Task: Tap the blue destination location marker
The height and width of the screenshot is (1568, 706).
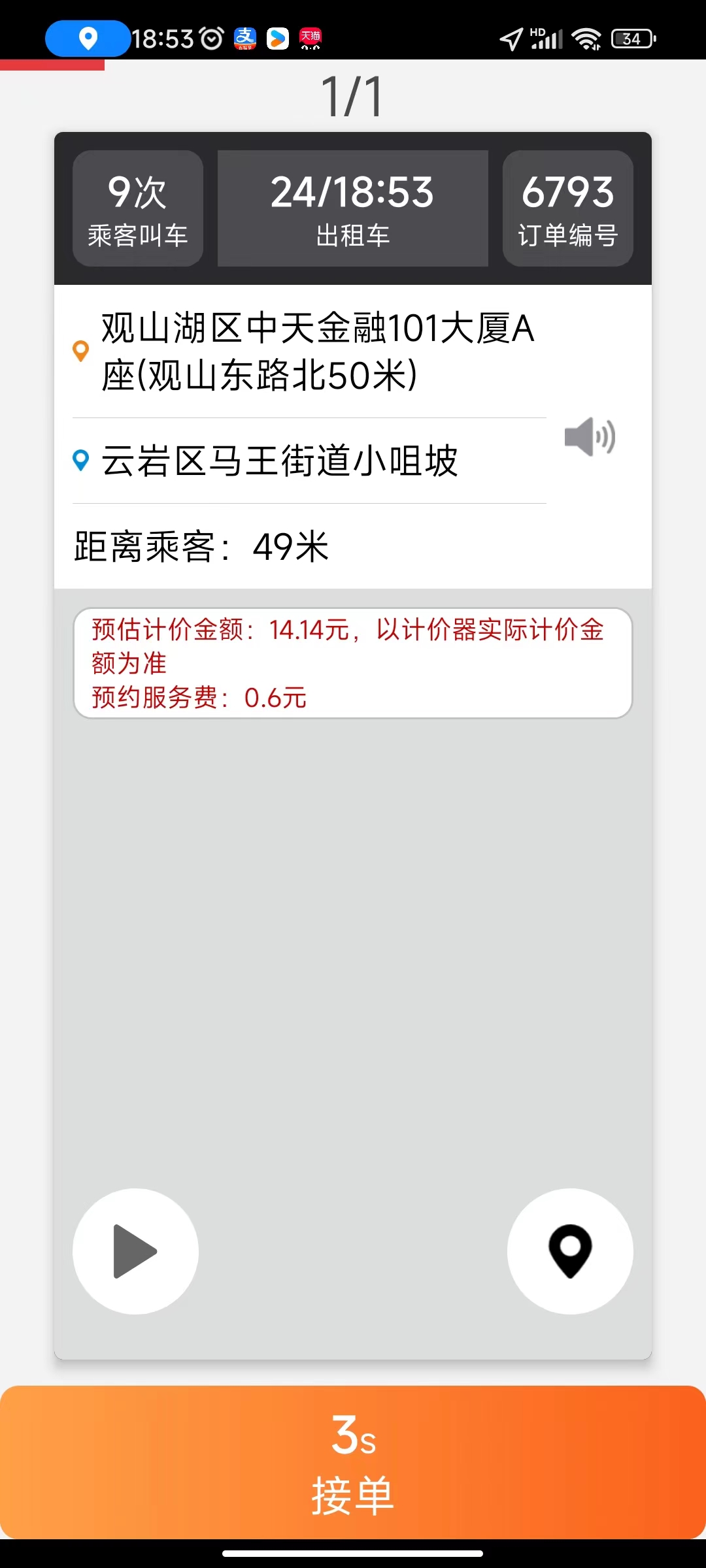Action: [81, 459]
